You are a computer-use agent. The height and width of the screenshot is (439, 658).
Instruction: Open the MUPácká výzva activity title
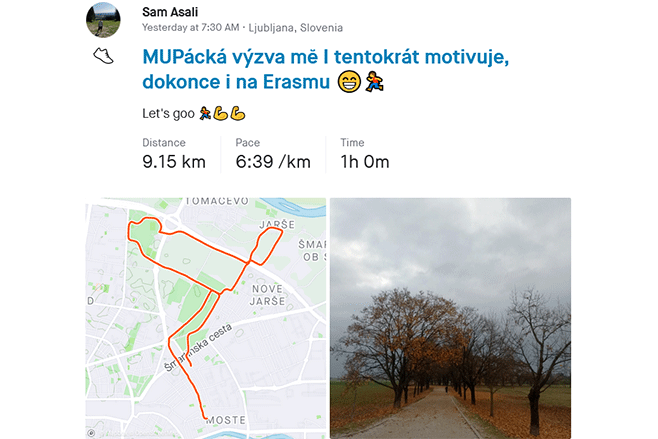326,71
